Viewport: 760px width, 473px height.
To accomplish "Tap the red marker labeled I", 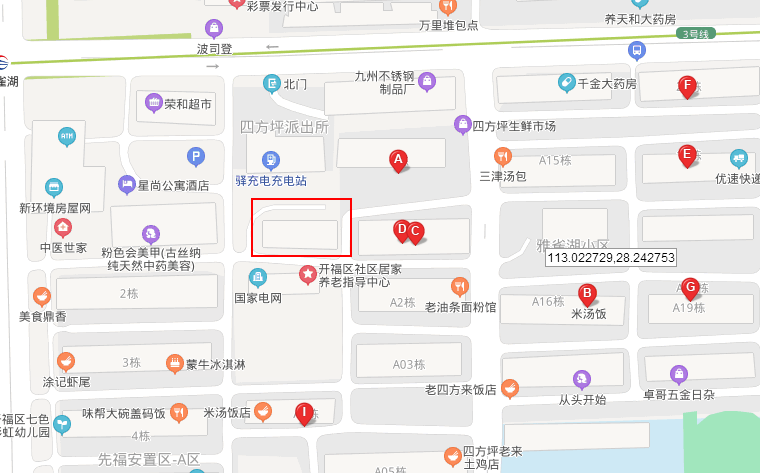I will tap(304, 412).
